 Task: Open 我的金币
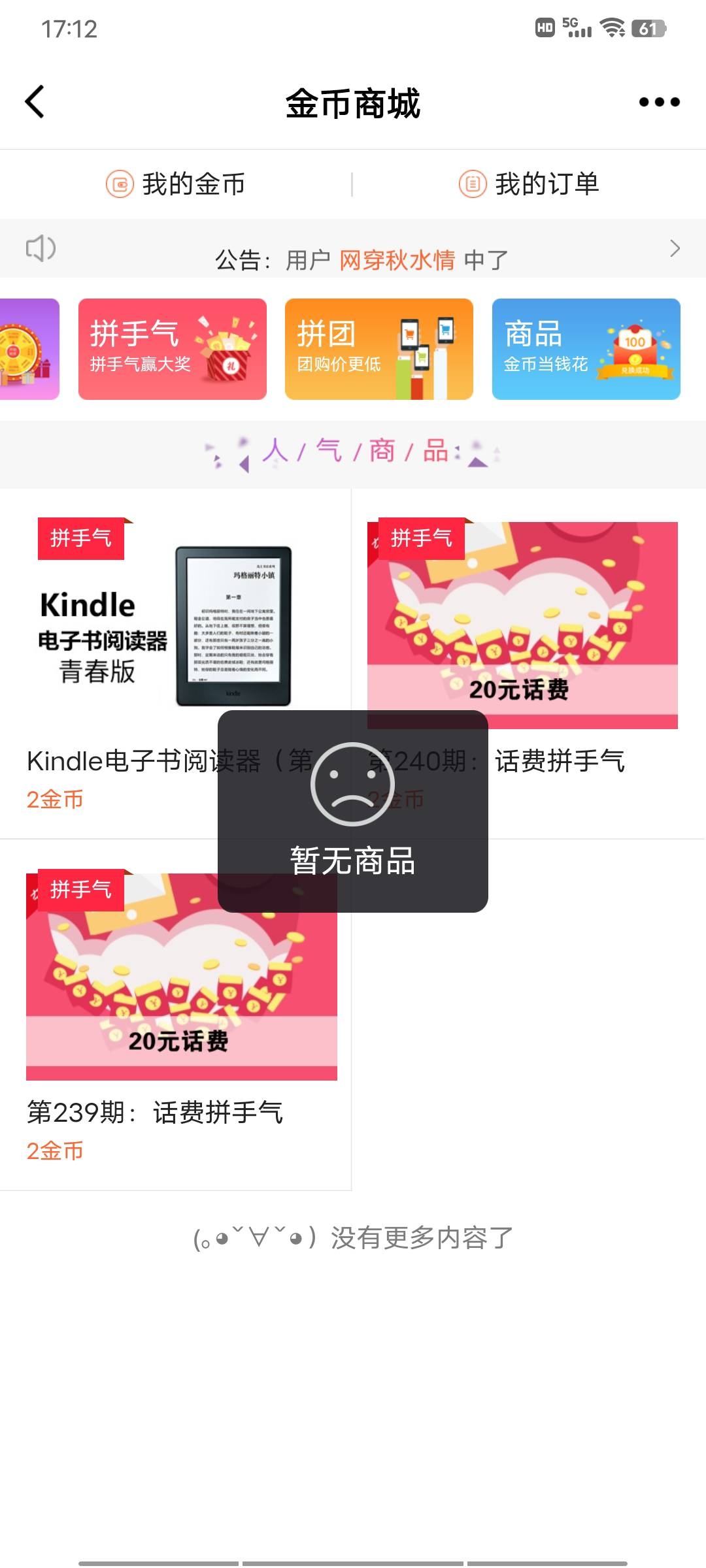(x=176, y=184)
